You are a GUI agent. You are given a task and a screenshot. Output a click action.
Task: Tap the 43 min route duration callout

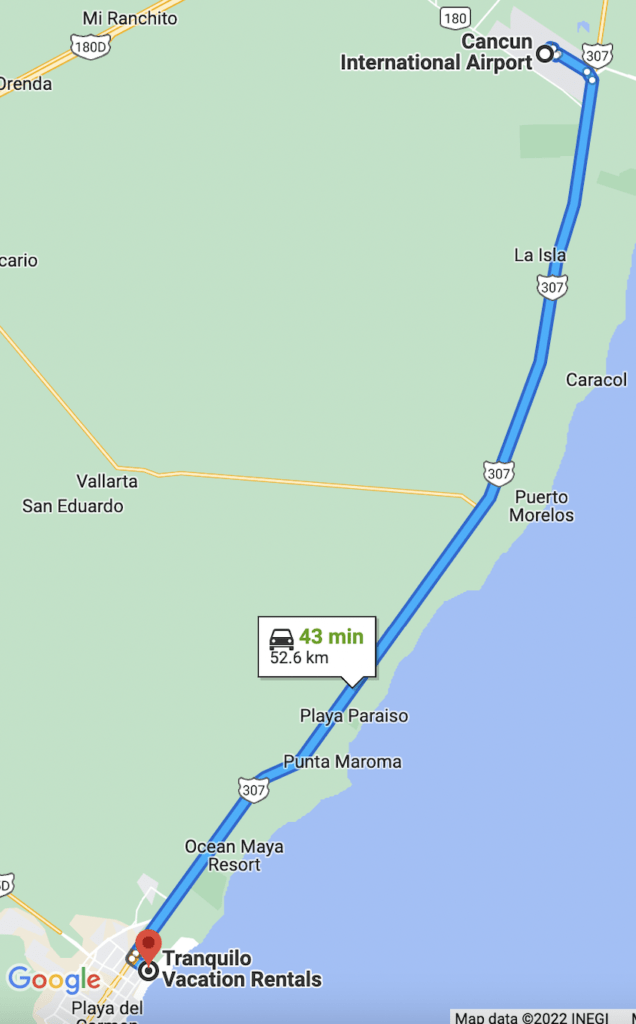316,646
